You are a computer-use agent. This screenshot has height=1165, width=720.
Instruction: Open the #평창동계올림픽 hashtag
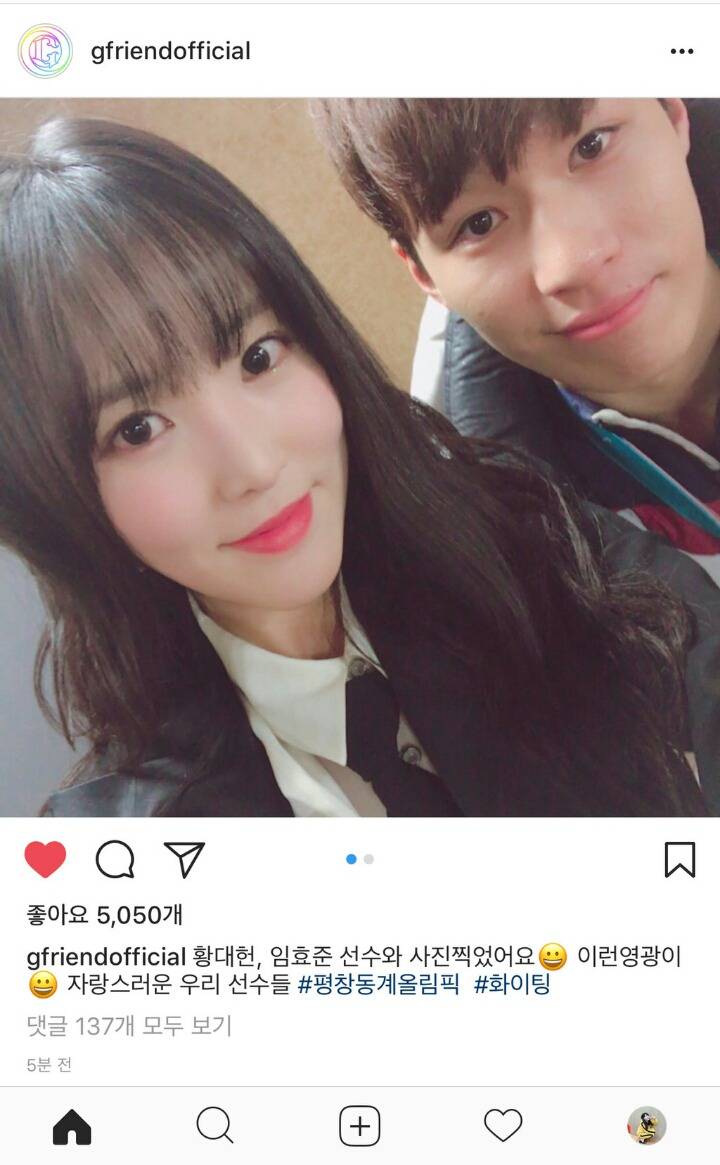378,985
